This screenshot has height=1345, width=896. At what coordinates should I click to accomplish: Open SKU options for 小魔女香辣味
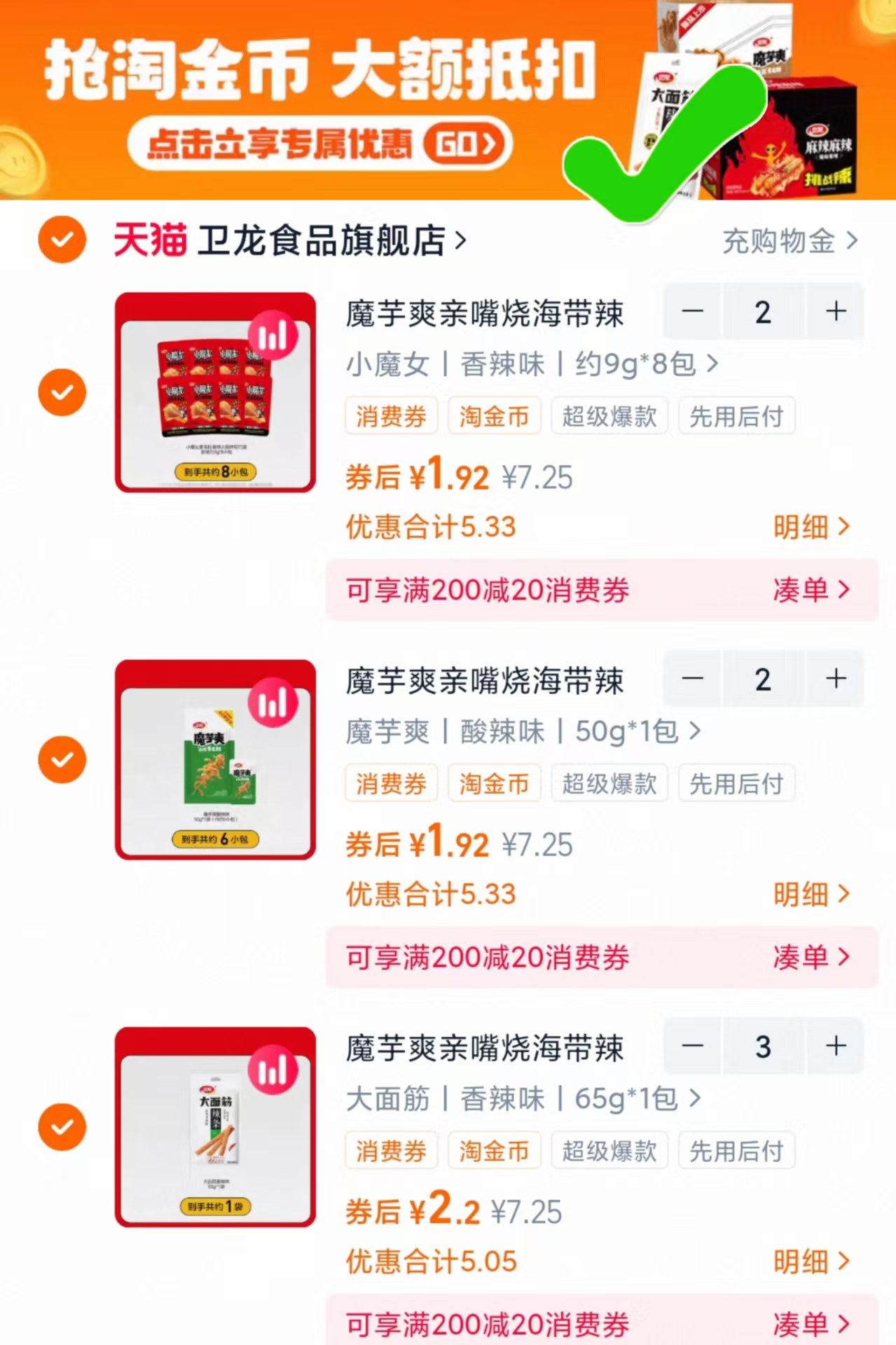(x=529, y=364)
